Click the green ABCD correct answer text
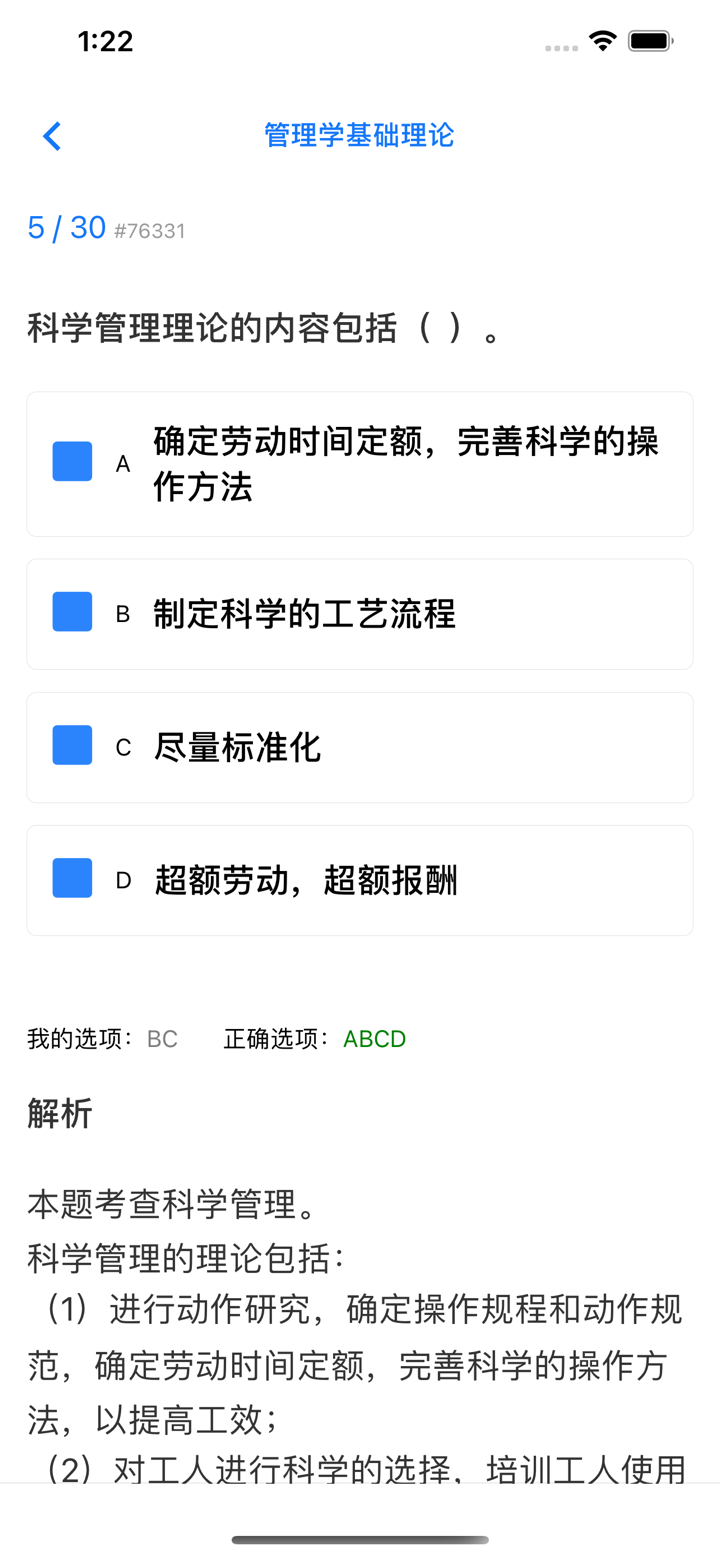 click(374, 1039)
